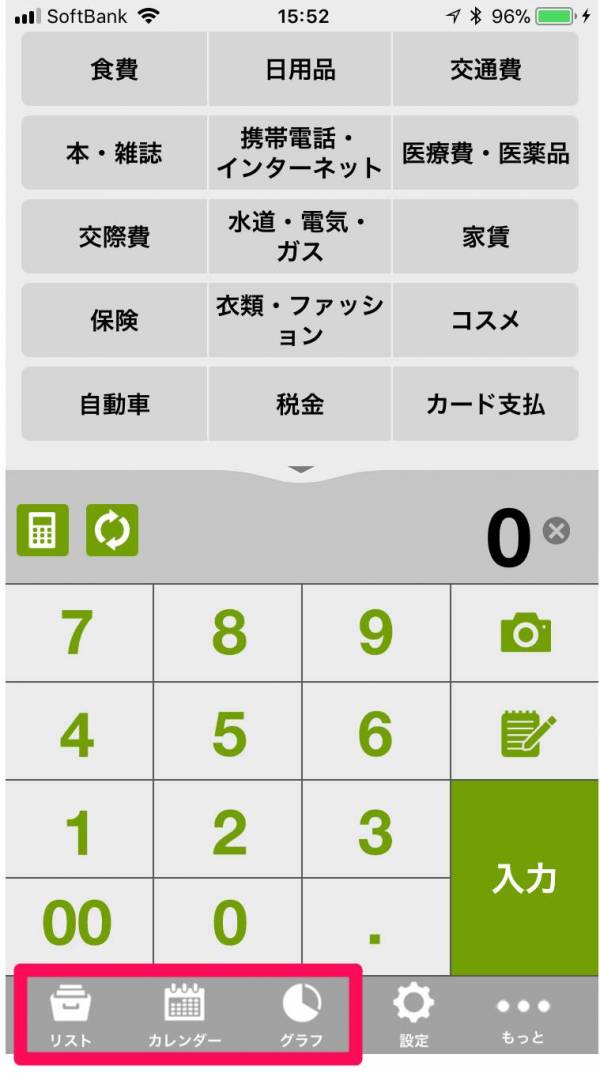
Task: Pick the カード支払 category
Action: (485, 405)
